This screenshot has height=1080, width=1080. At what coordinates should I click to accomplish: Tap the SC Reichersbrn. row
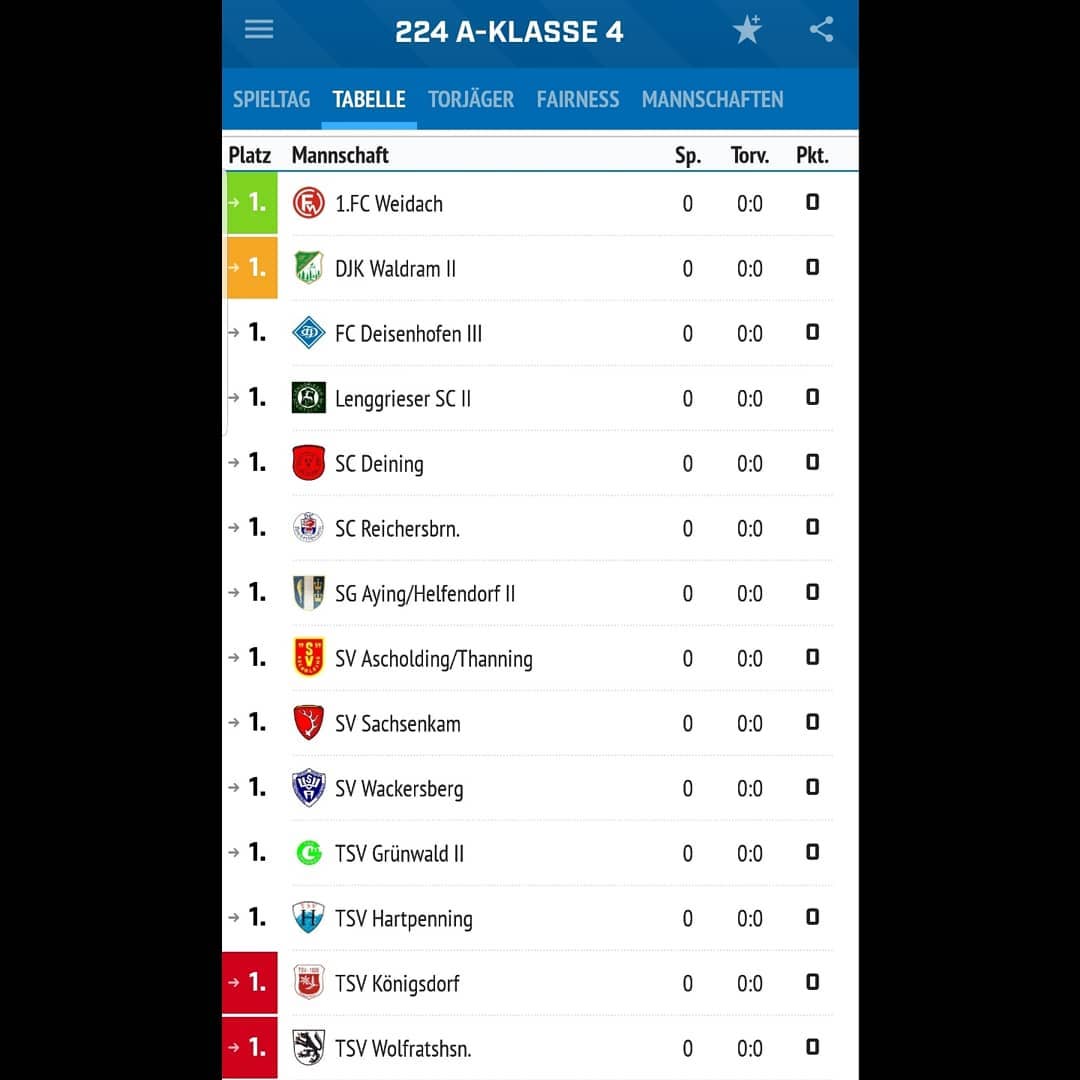397,528
